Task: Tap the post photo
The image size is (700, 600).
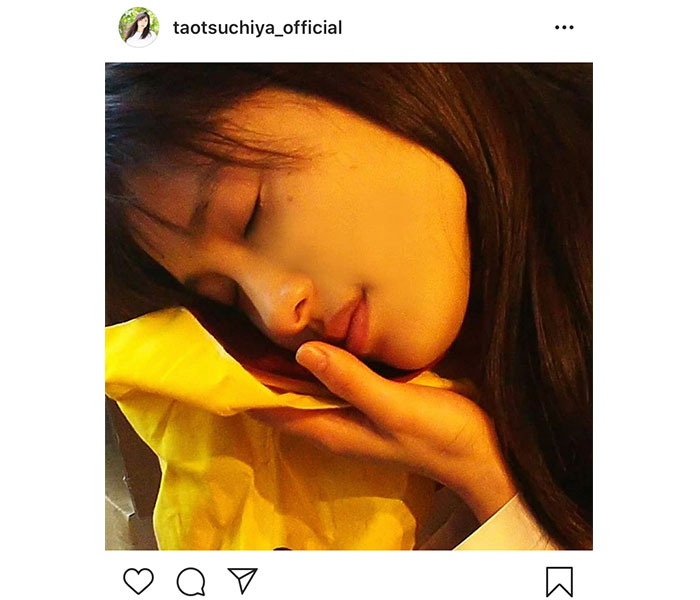Action: (348, 306)
